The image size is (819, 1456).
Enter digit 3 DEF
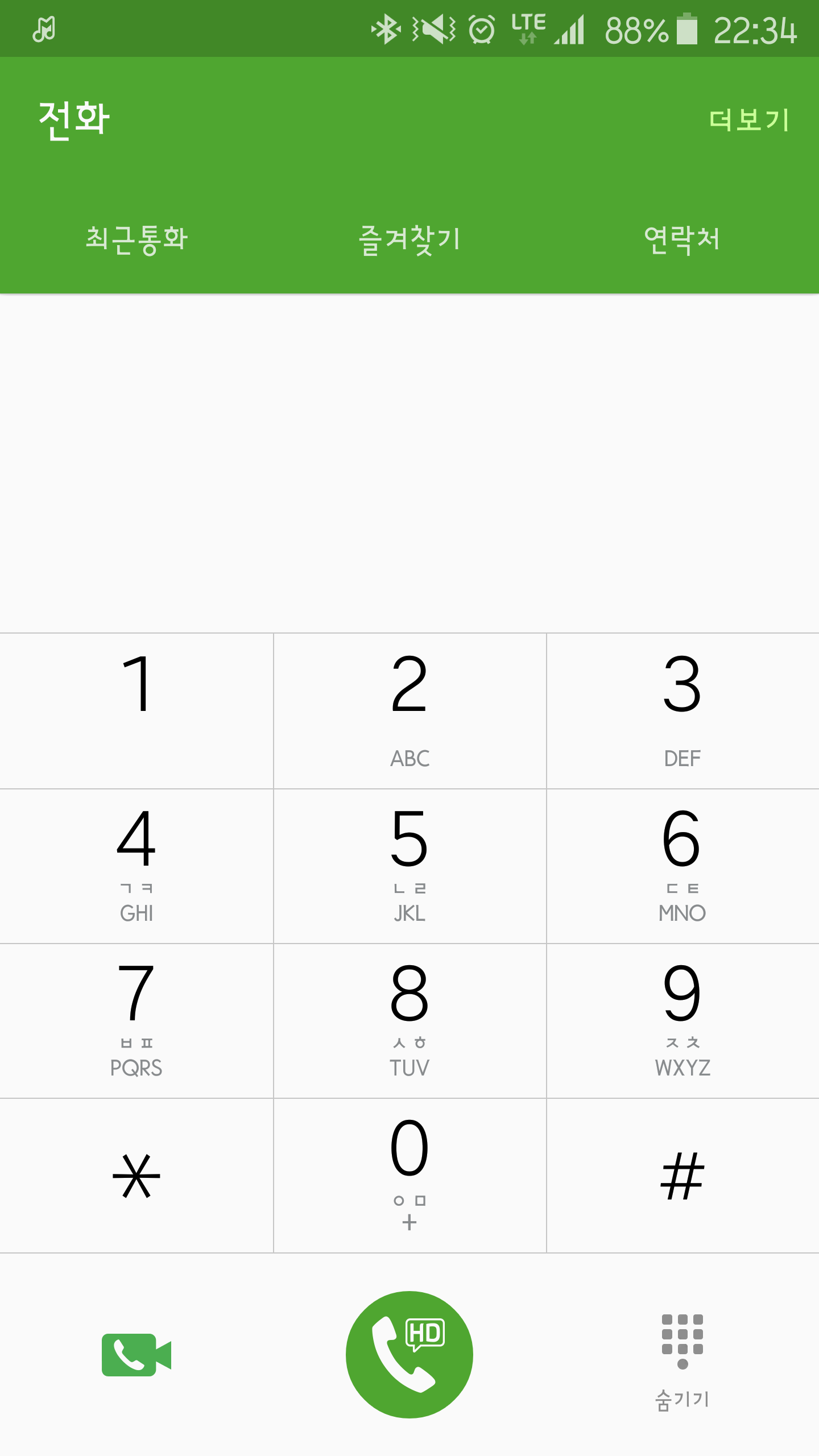pyautogui.click(x=682, y=711)
